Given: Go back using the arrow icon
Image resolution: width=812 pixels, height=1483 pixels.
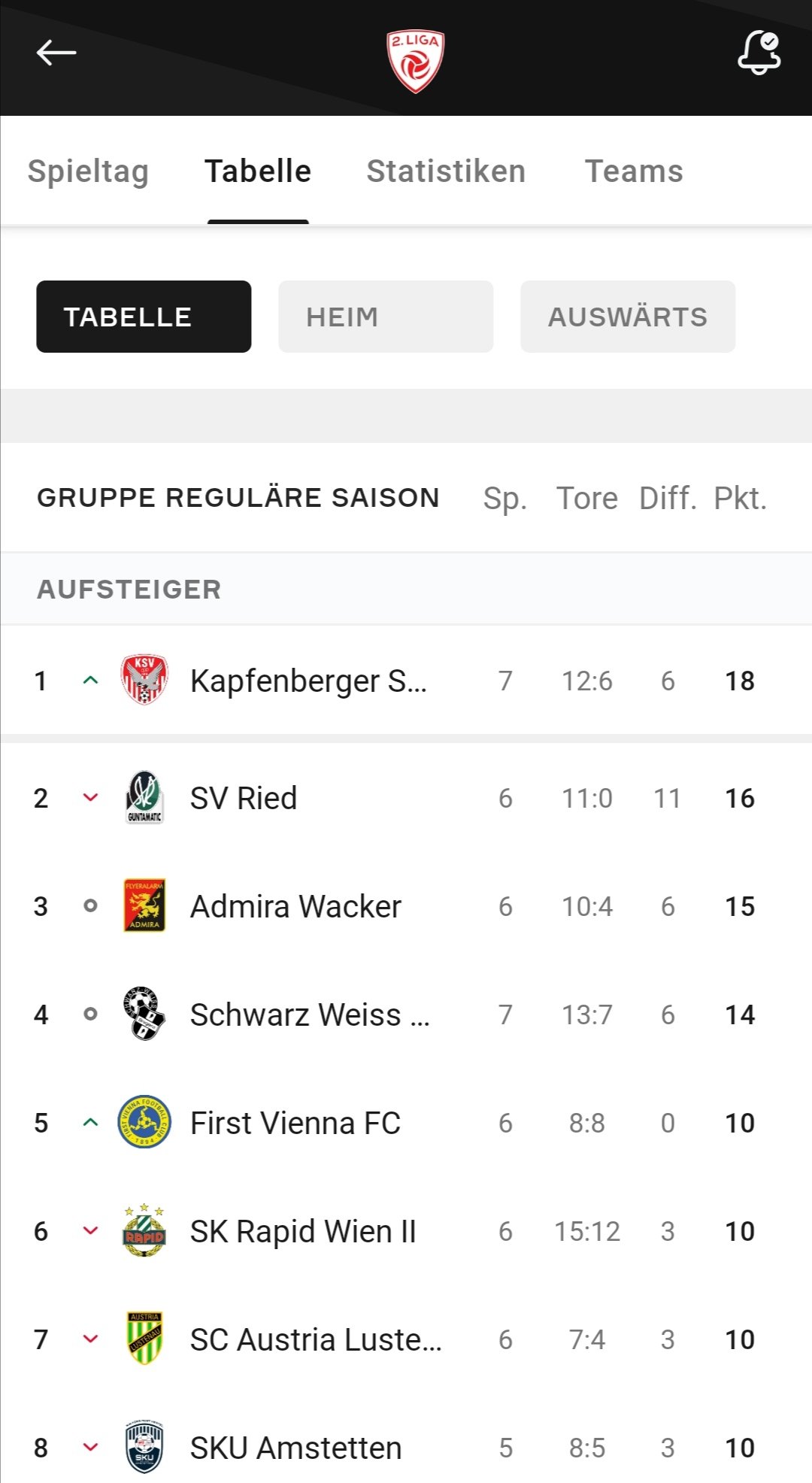Looking at the screenshot, I should 56,53.
